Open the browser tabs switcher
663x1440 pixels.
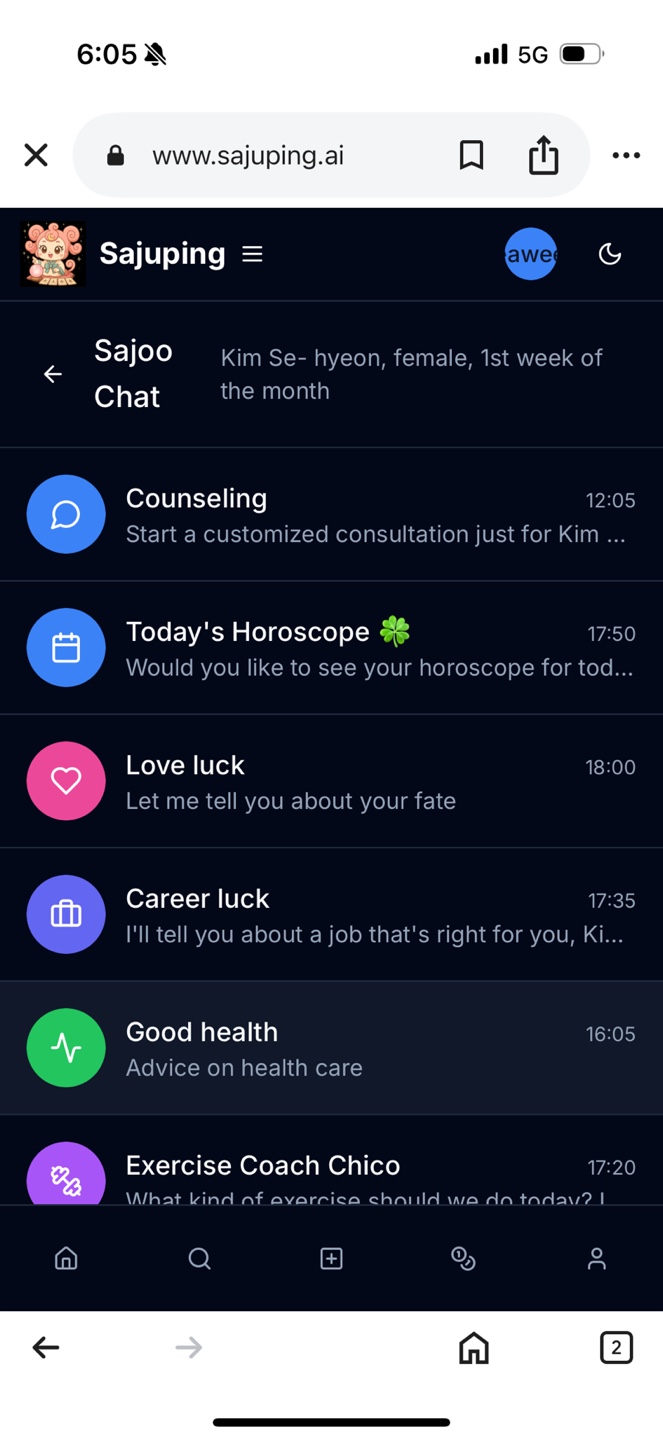point(616,1347)
